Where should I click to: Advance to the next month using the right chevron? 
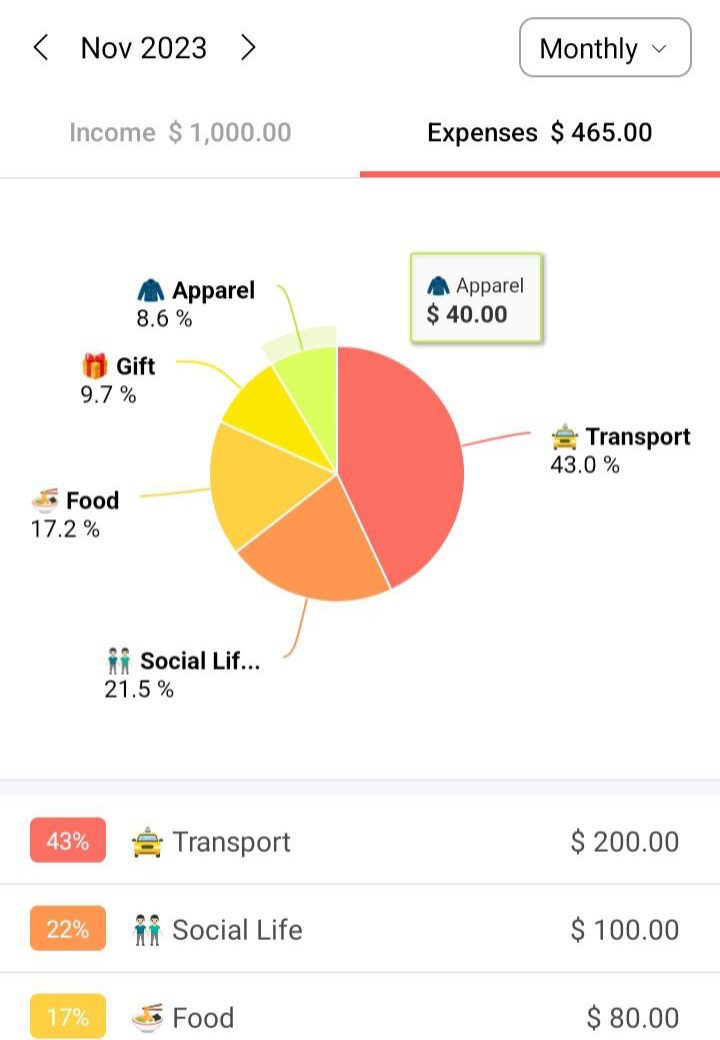tap(248, 47)
